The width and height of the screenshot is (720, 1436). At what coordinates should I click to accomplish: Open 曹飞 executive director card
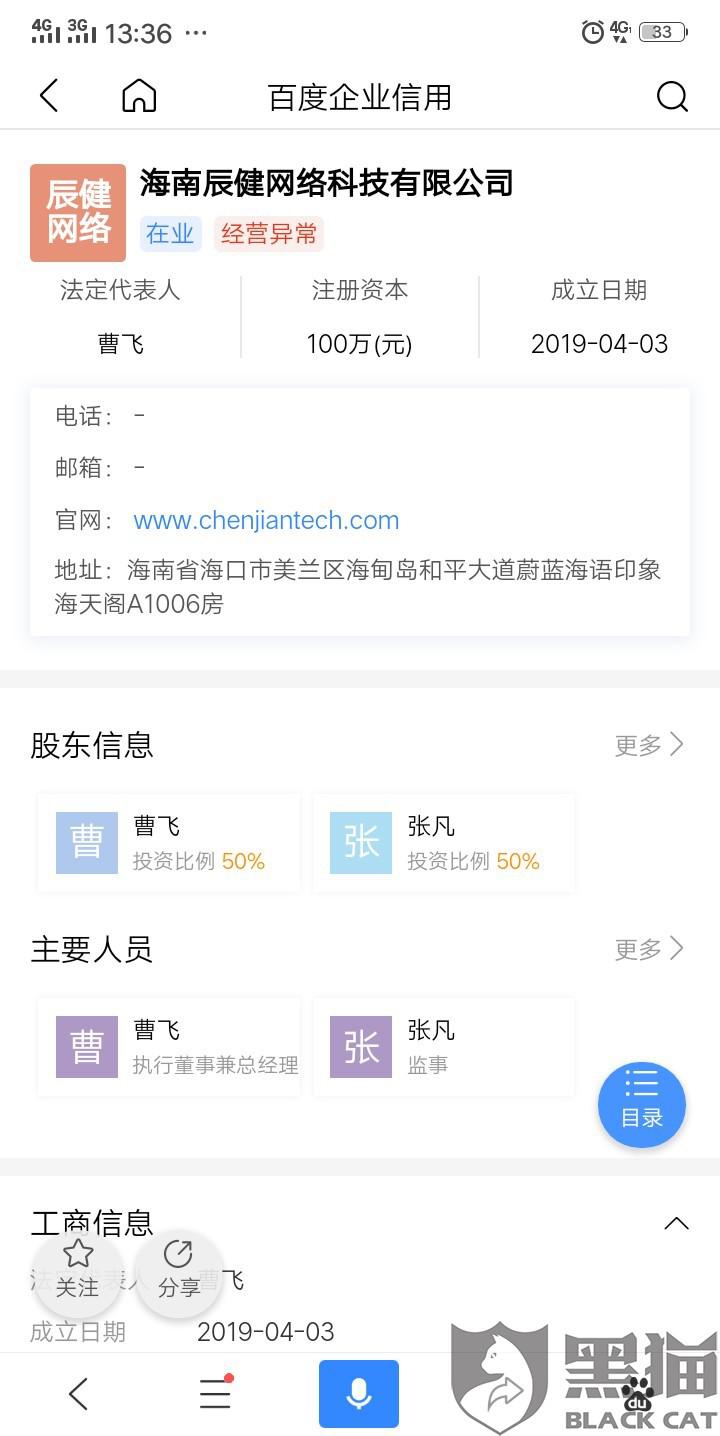point(169,1047)
